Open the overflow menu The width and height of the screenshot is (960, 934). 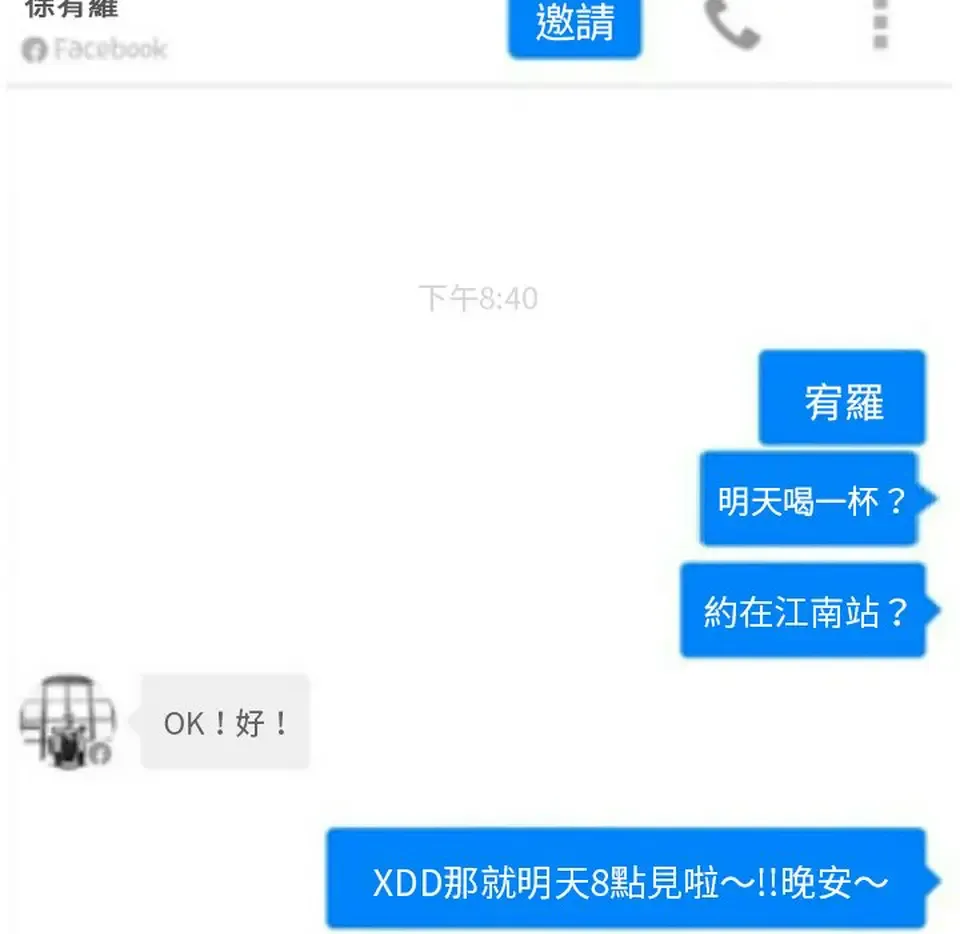click(x=879, y=24)
